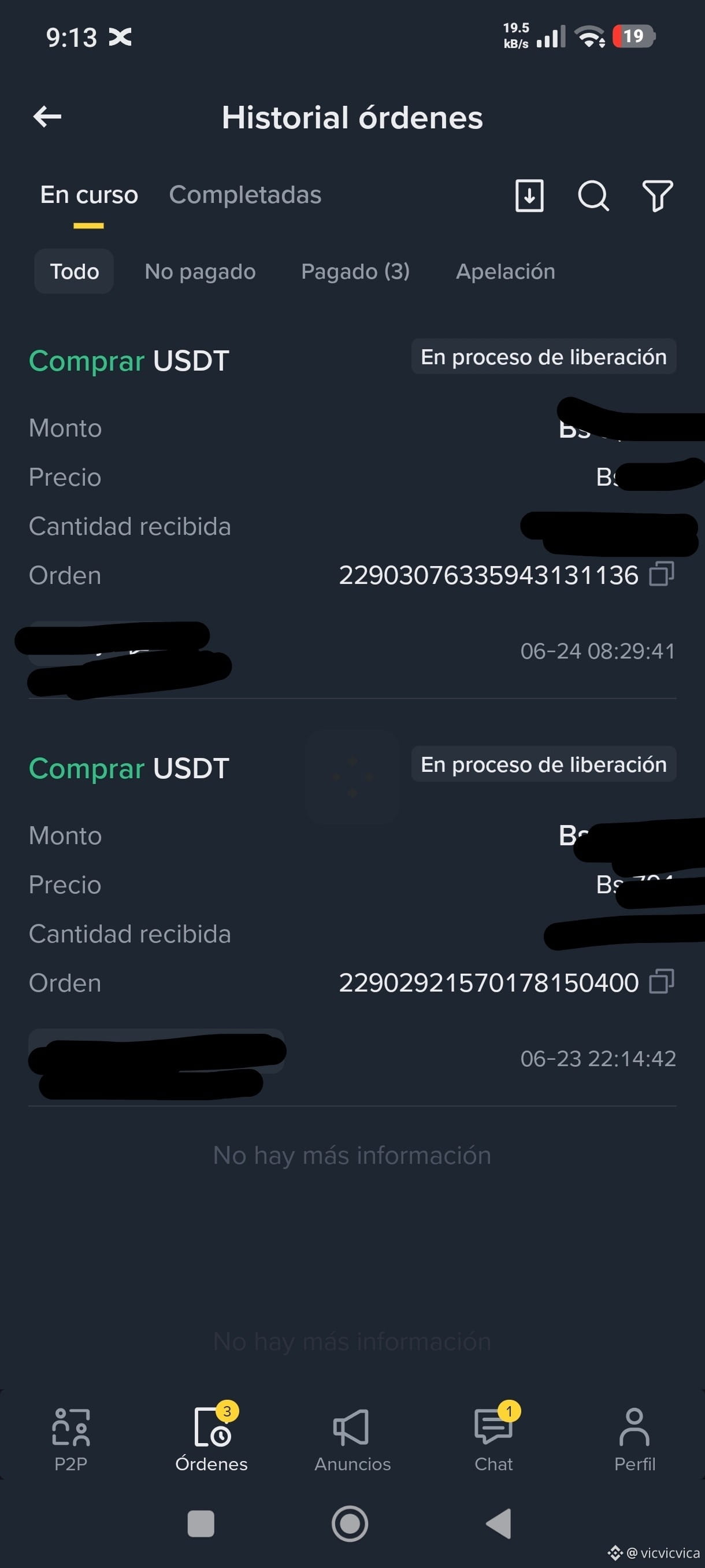Open the Anuncios tab

(x=352, y=1440)
